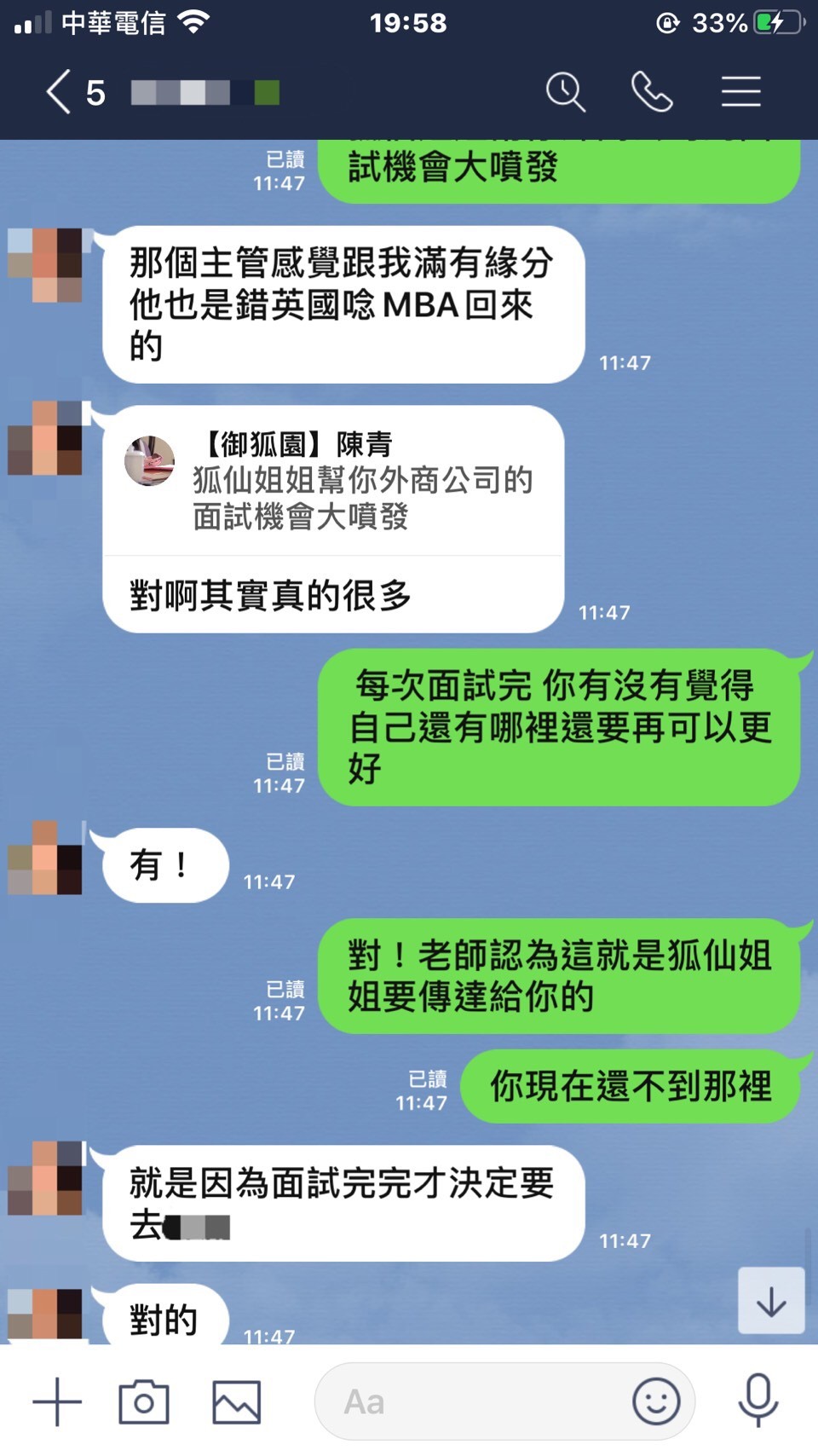818x1456 pixels.
Task: Jump to the latest message
Action: click(x=771, y=1302)
